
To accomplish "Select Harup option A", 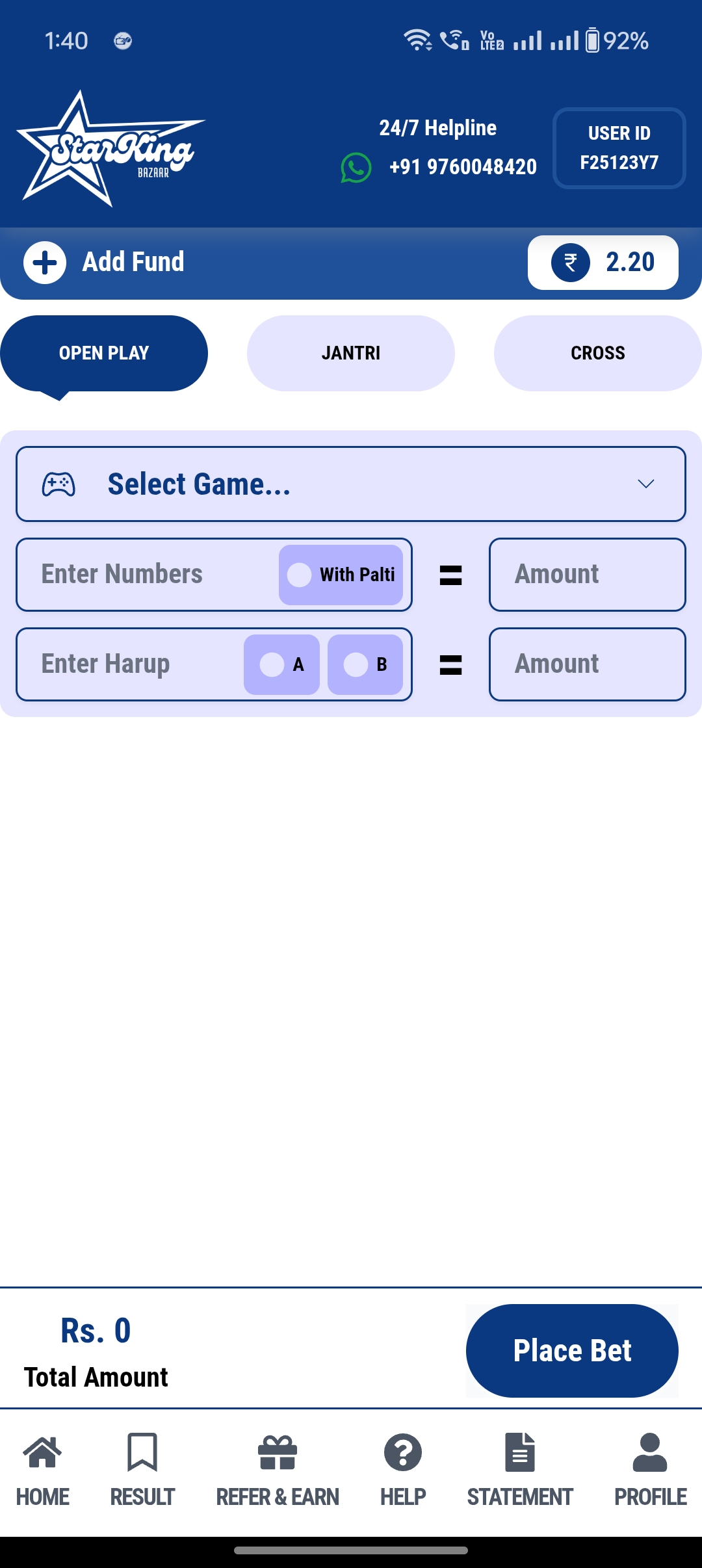I will pos(281,664).
